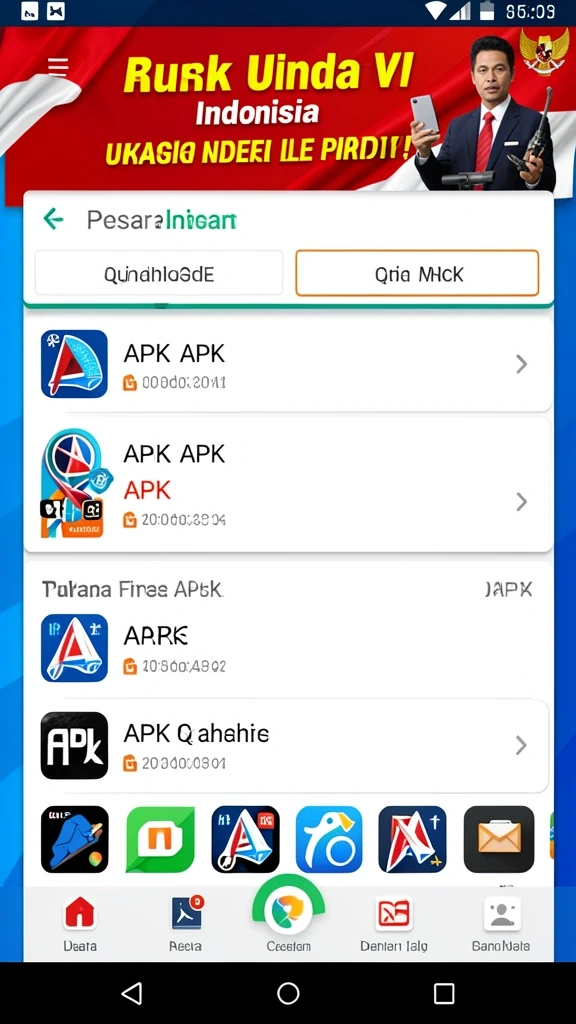Open the APK APK row with red APK
Screen dimensions: 576x1024
tap(288, 485)
